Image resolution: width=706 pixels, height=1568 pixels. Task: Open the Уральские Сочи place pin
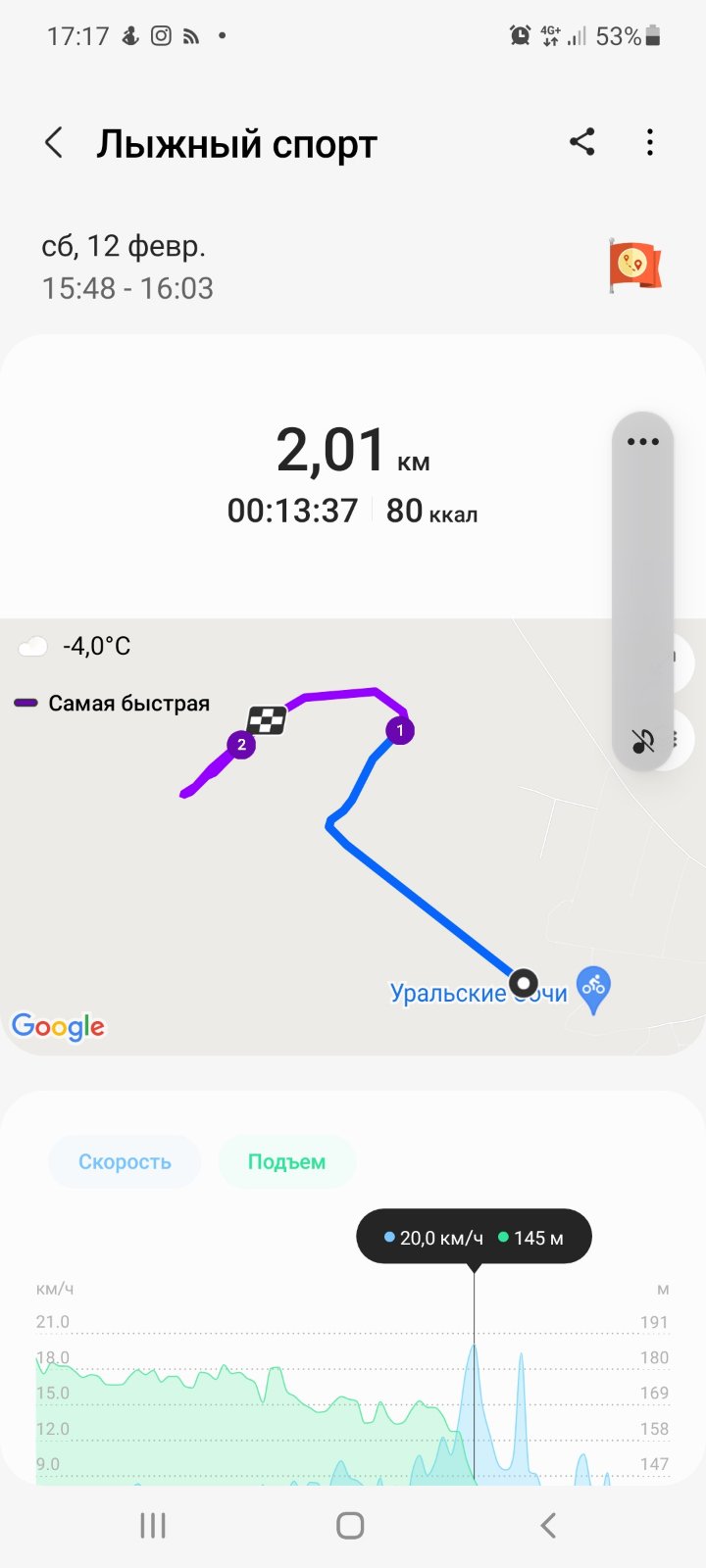click(593, 988)
